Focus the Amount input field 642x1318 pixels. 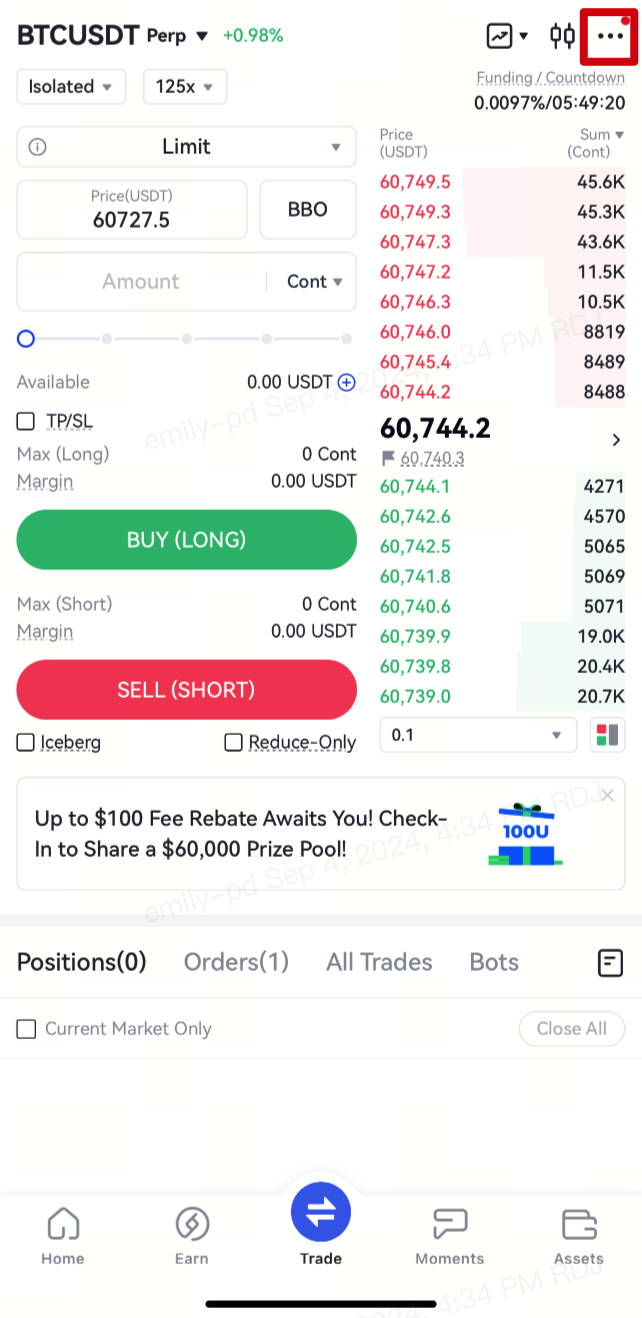click(x=141, y=282)
